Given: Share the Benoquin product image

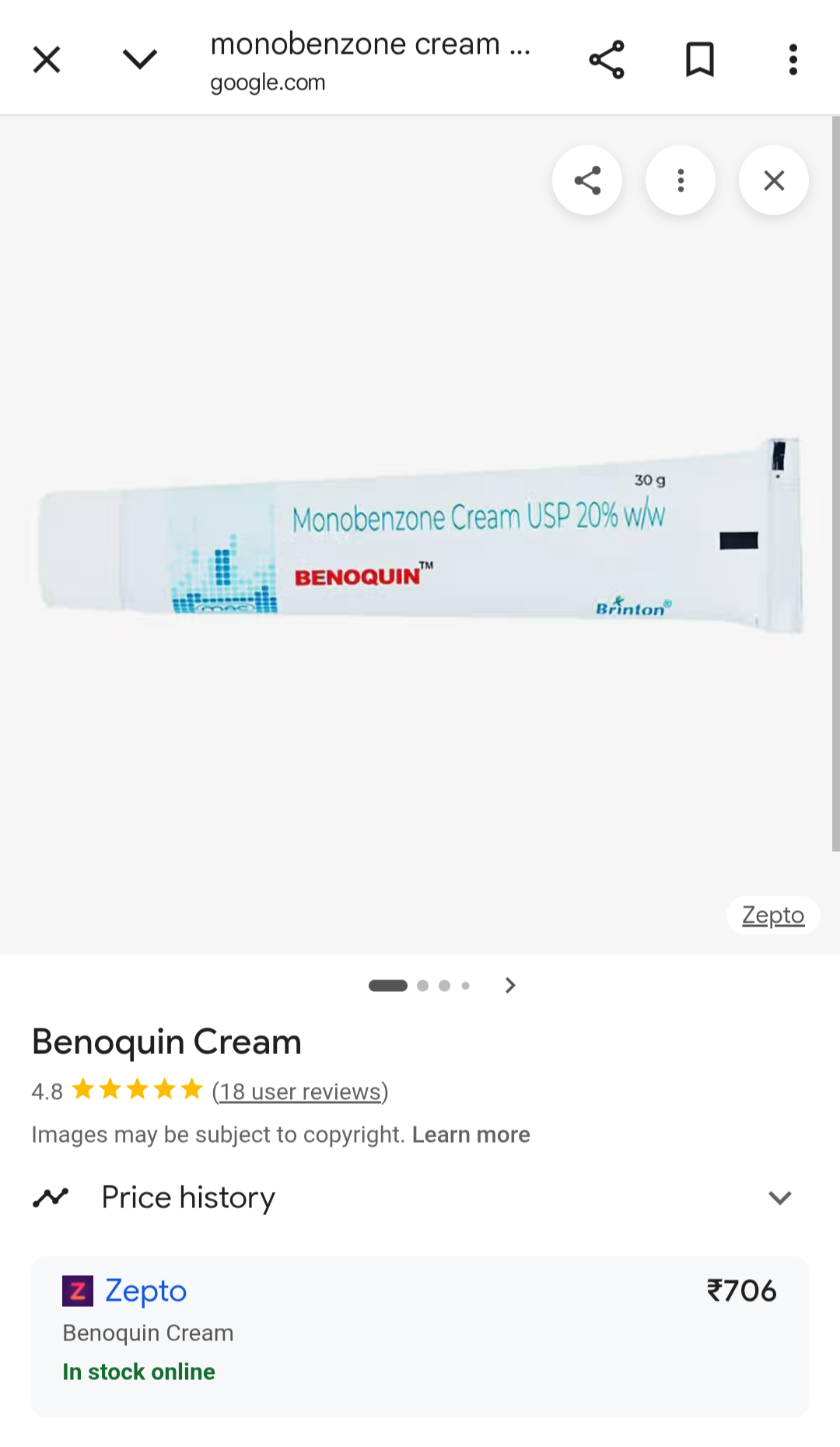Looking at the screenshot, I should click(587, 180).
